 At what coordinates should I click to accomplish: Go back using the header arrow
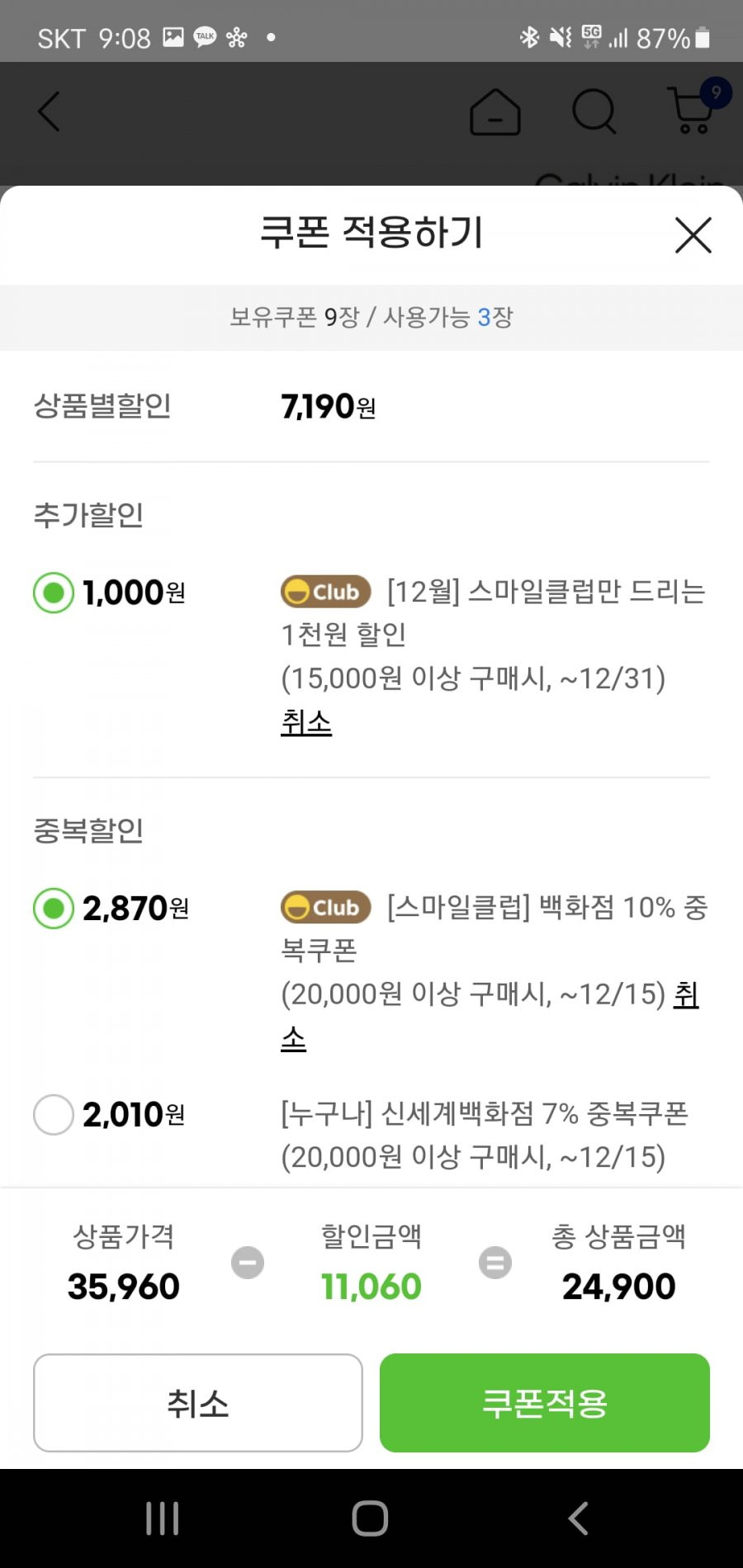point(49,111)
